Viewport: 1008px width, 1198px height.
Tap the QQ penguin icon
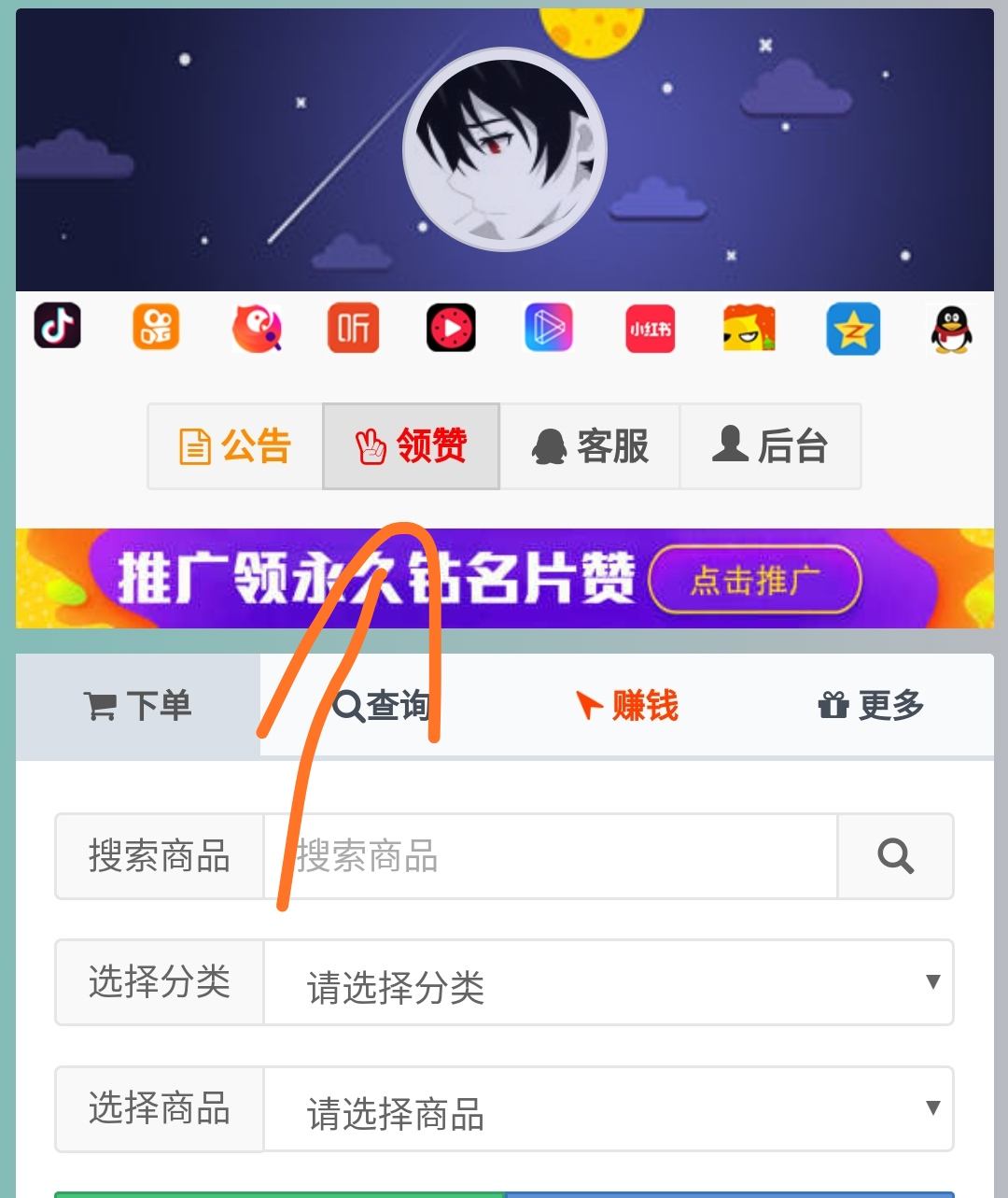pyautogui.click(x=951, y=329)
